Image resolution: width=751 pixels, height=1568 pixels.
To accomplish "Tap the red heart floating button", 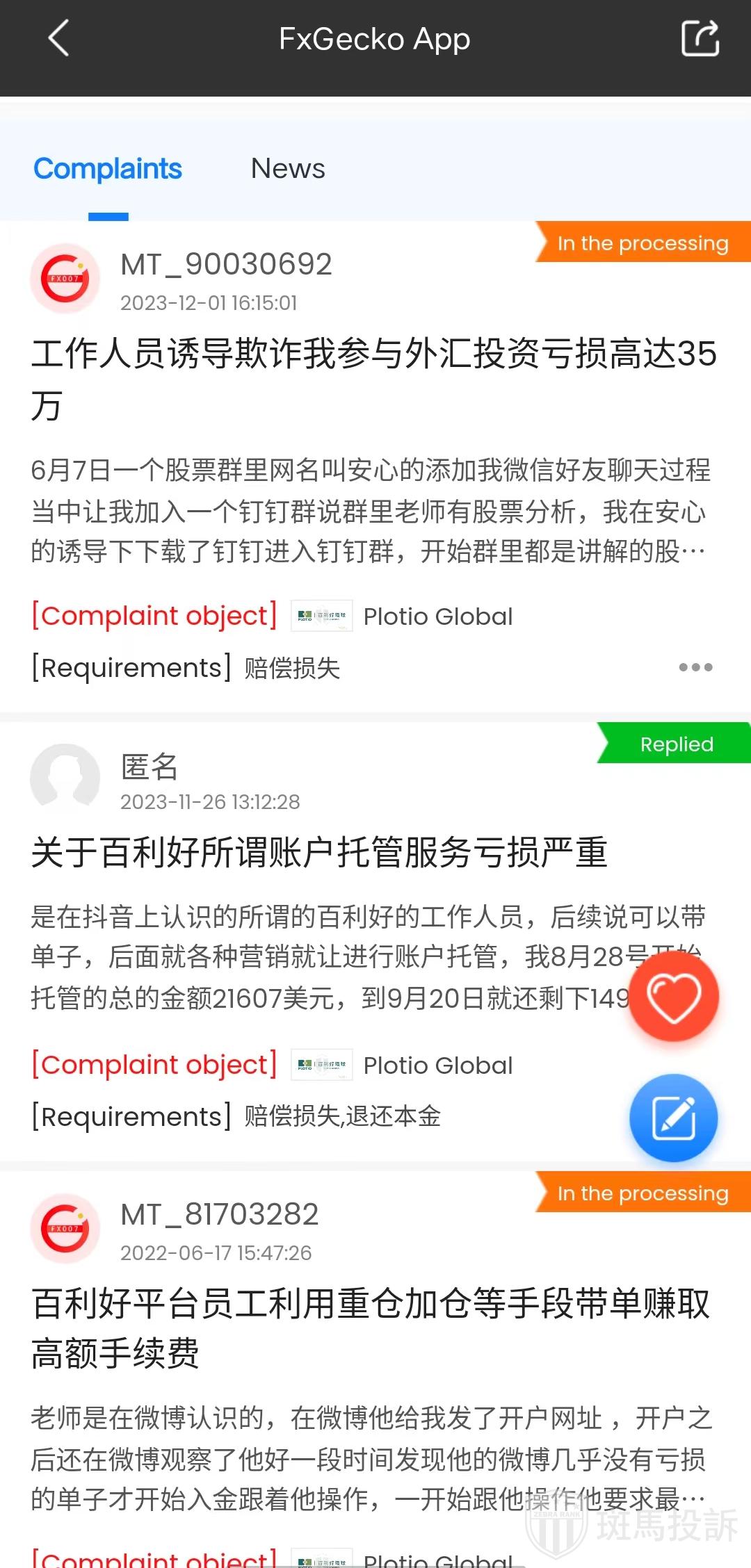I will 673,997.
